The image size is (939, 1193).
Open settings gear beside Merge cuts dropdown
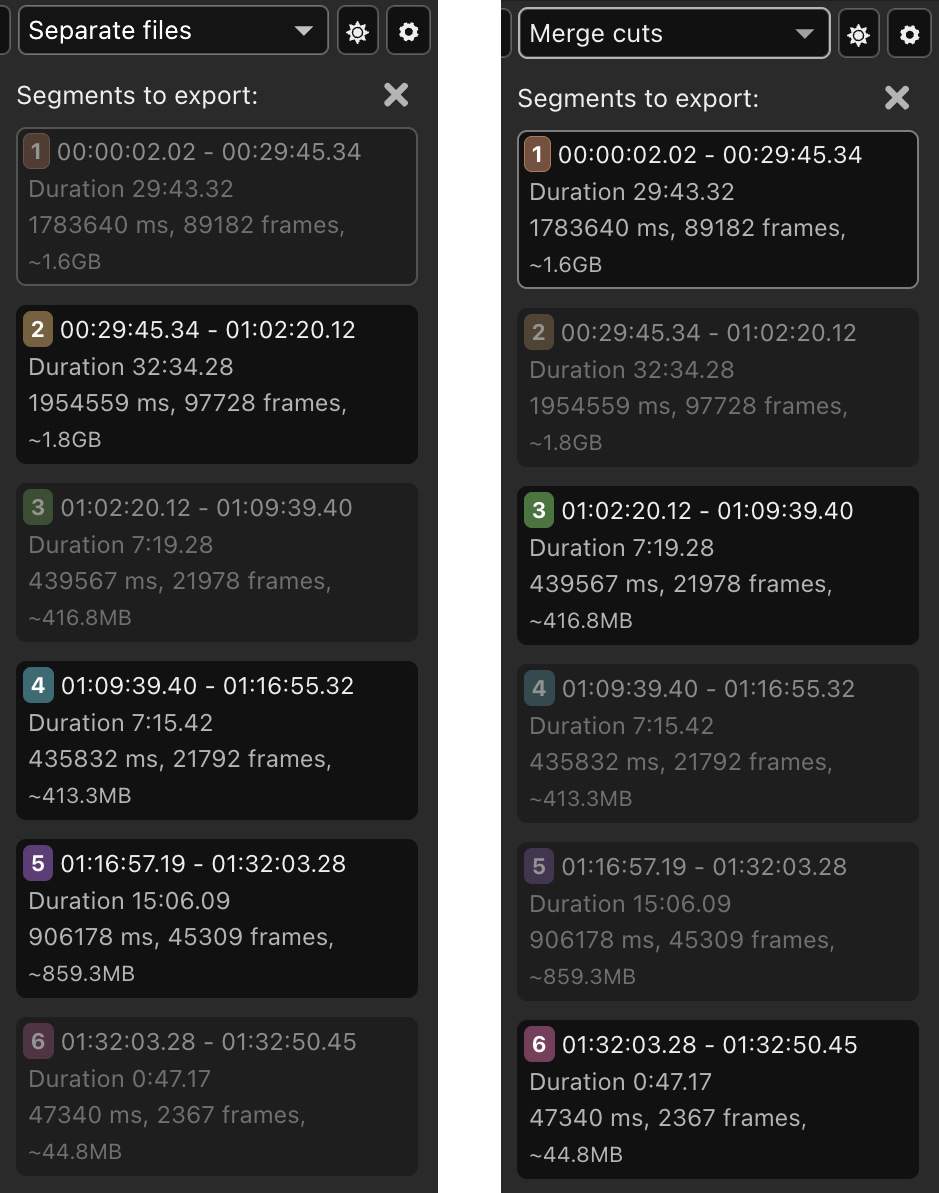(909, 34)
